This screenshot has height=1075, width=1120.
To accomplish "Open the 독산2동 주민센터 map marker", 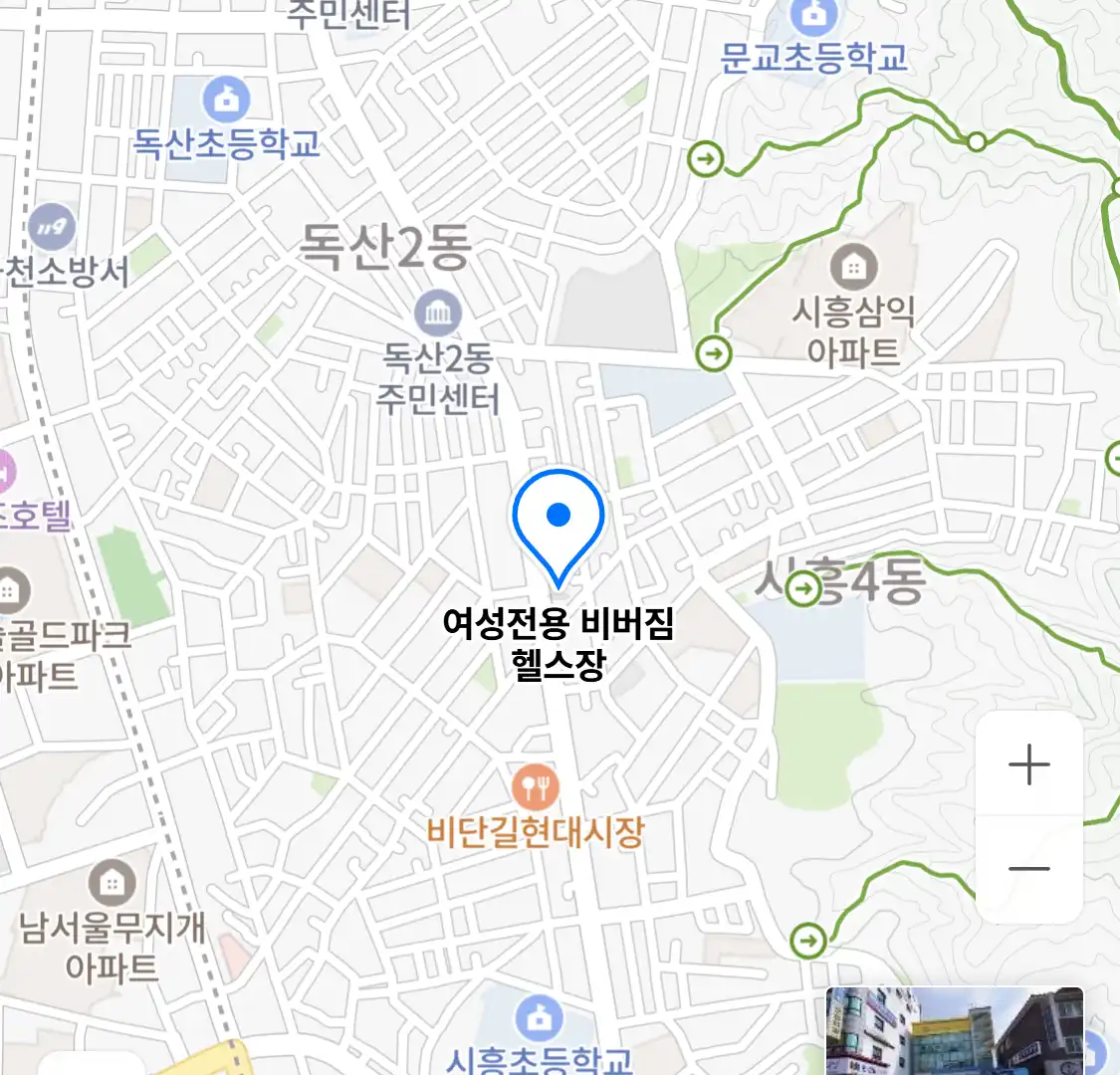I will pos(438,315).
